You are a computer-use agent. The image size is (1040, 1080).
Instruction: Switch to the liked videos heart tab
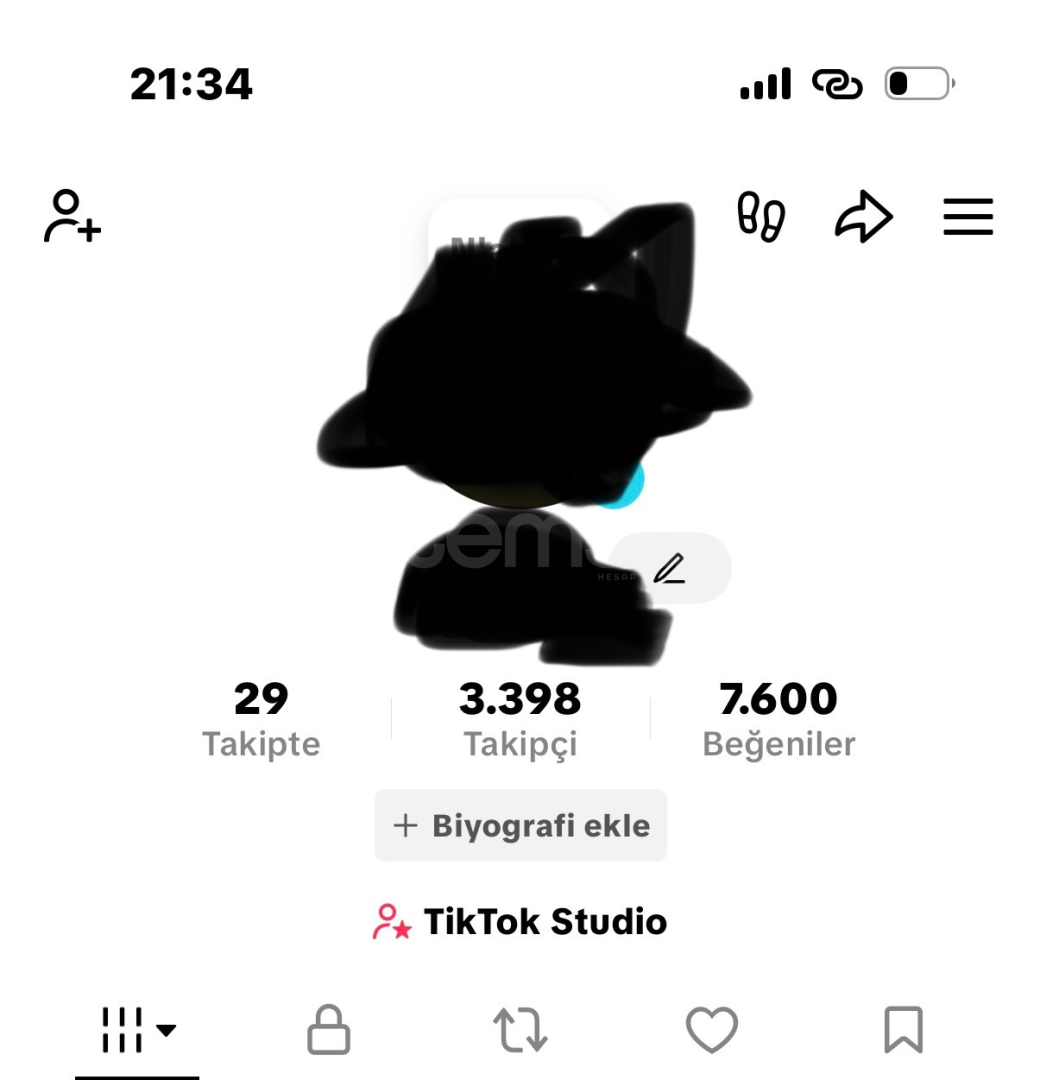(712, 1030)
